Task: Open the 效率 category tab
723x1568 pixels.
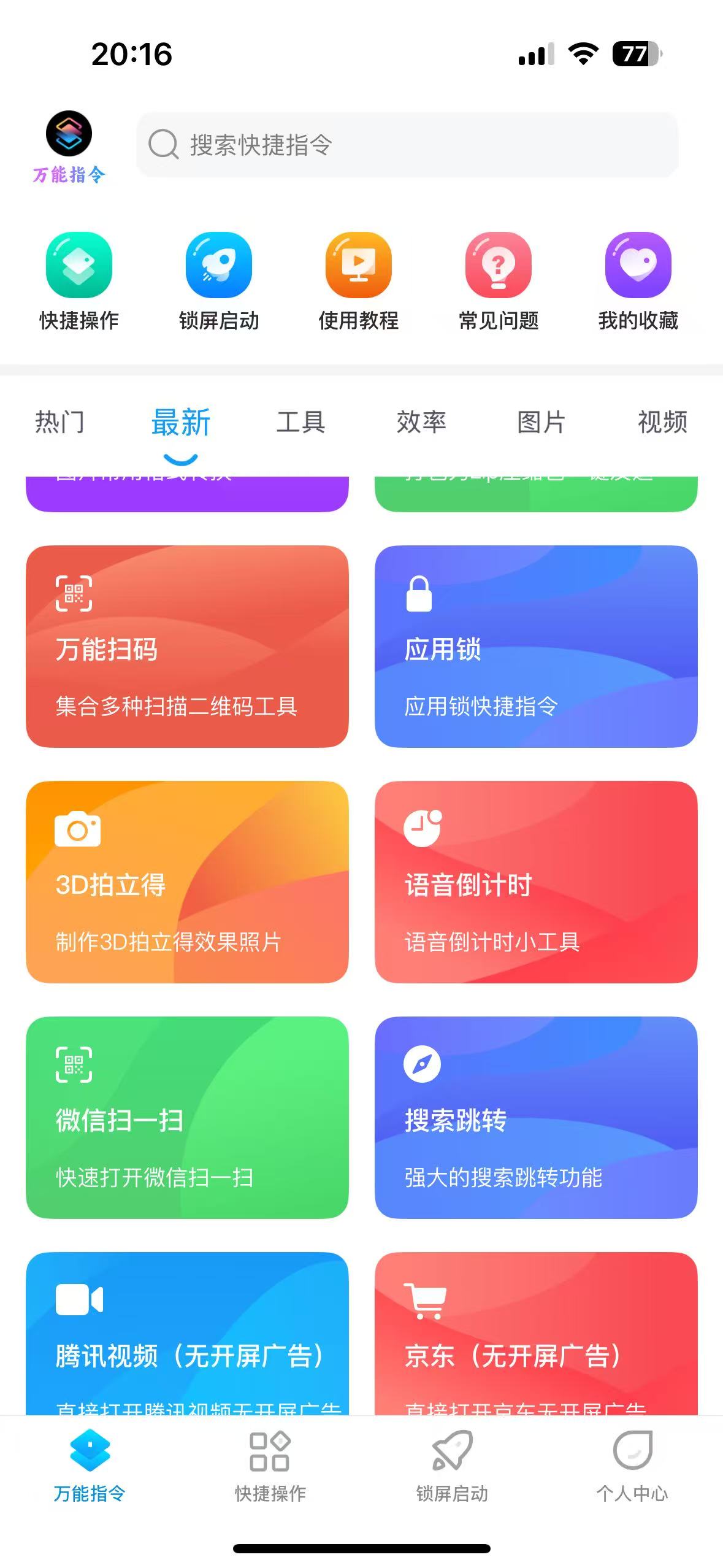Action: coord(421,421)
